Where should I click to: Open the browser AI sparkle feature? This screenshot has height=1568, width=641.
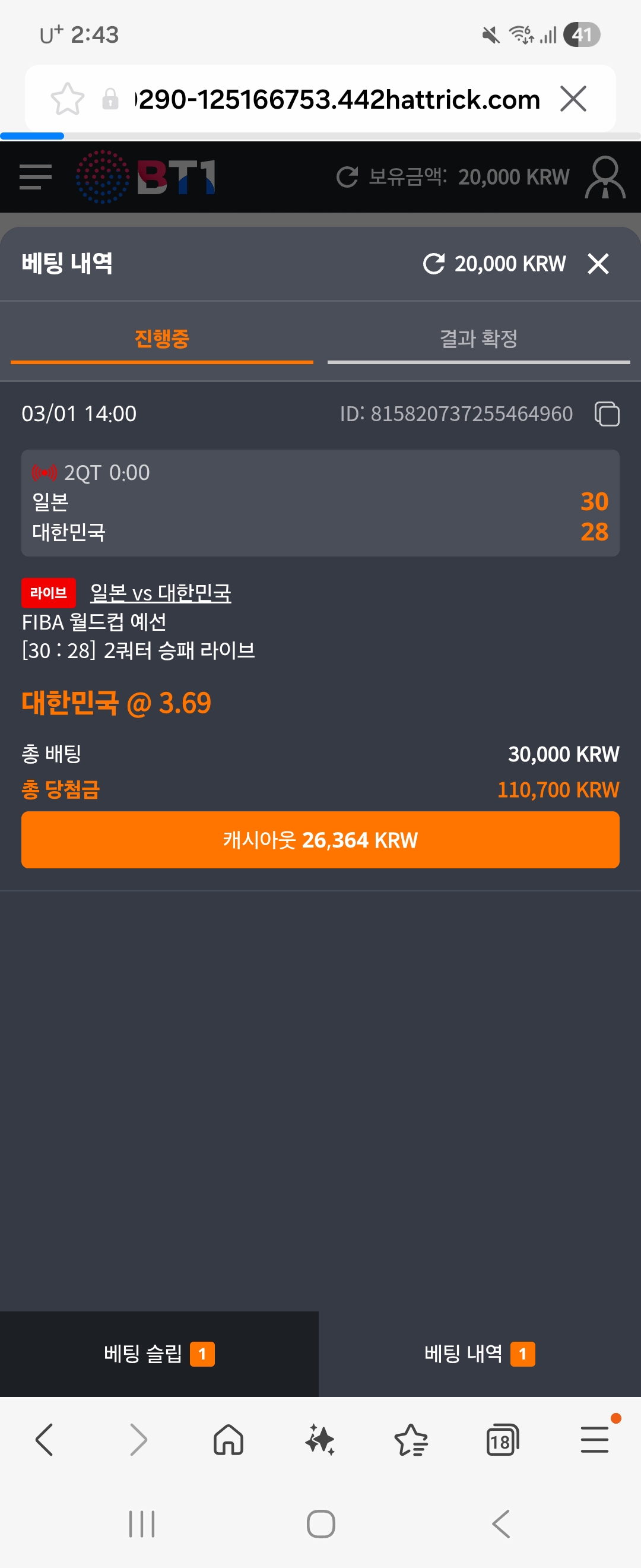click(x=320, y=1440)
